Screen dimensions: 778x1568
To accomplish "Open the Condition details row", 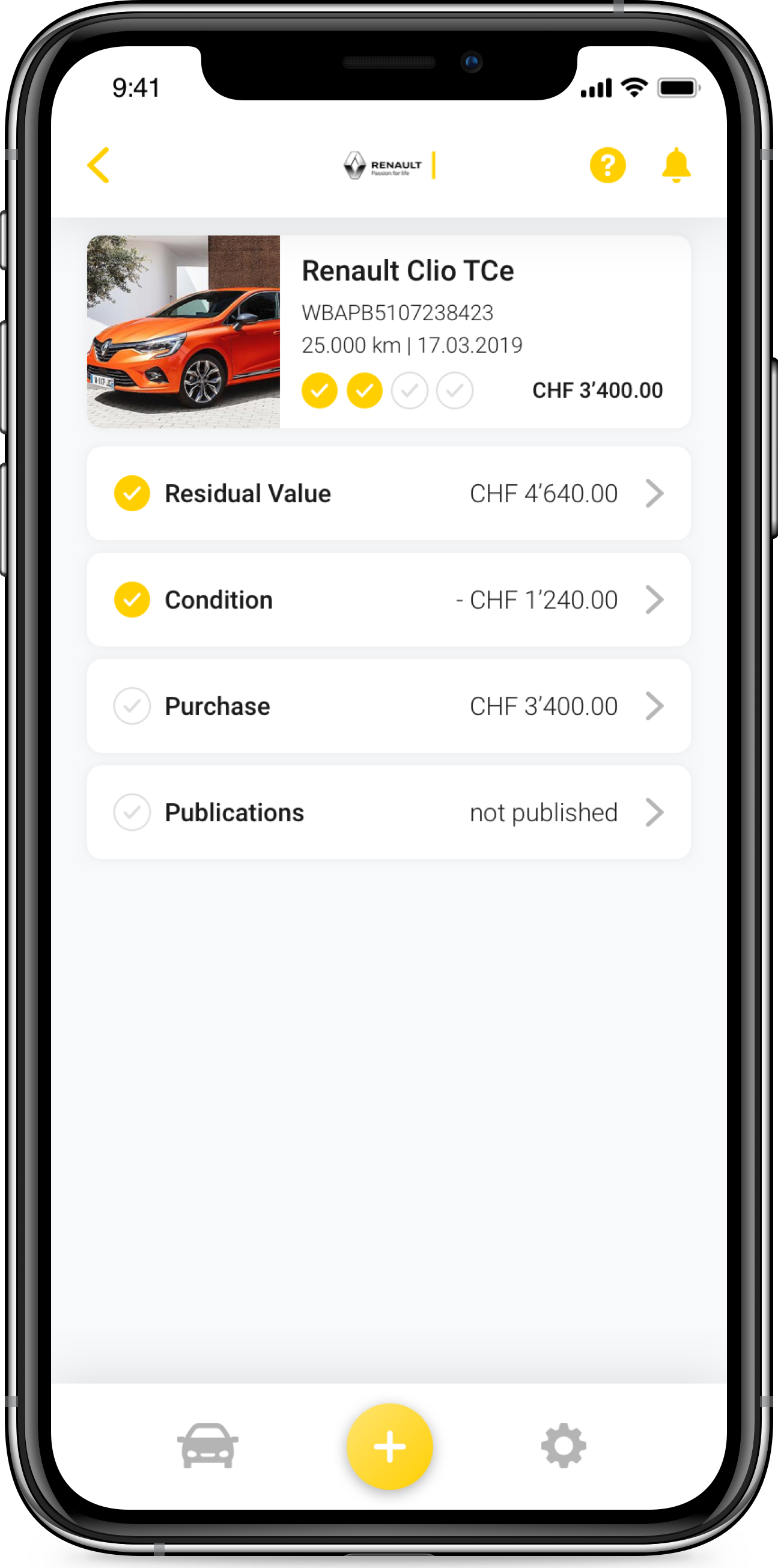I will (x=388, y=600).
